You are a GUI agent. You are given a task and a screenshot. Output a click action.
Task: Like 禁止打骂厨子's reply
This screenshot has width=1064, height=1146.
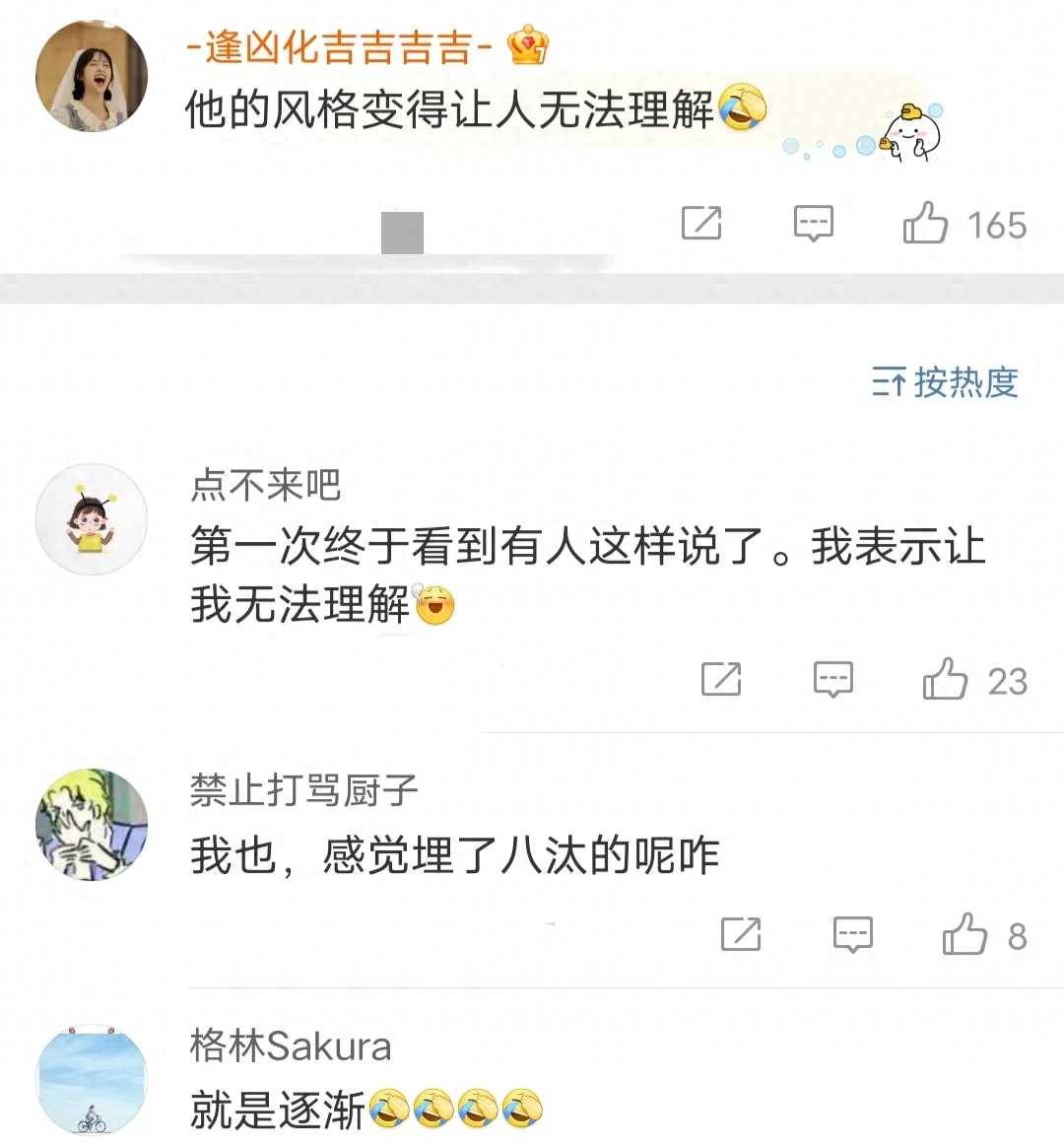[x=964, y=934]
